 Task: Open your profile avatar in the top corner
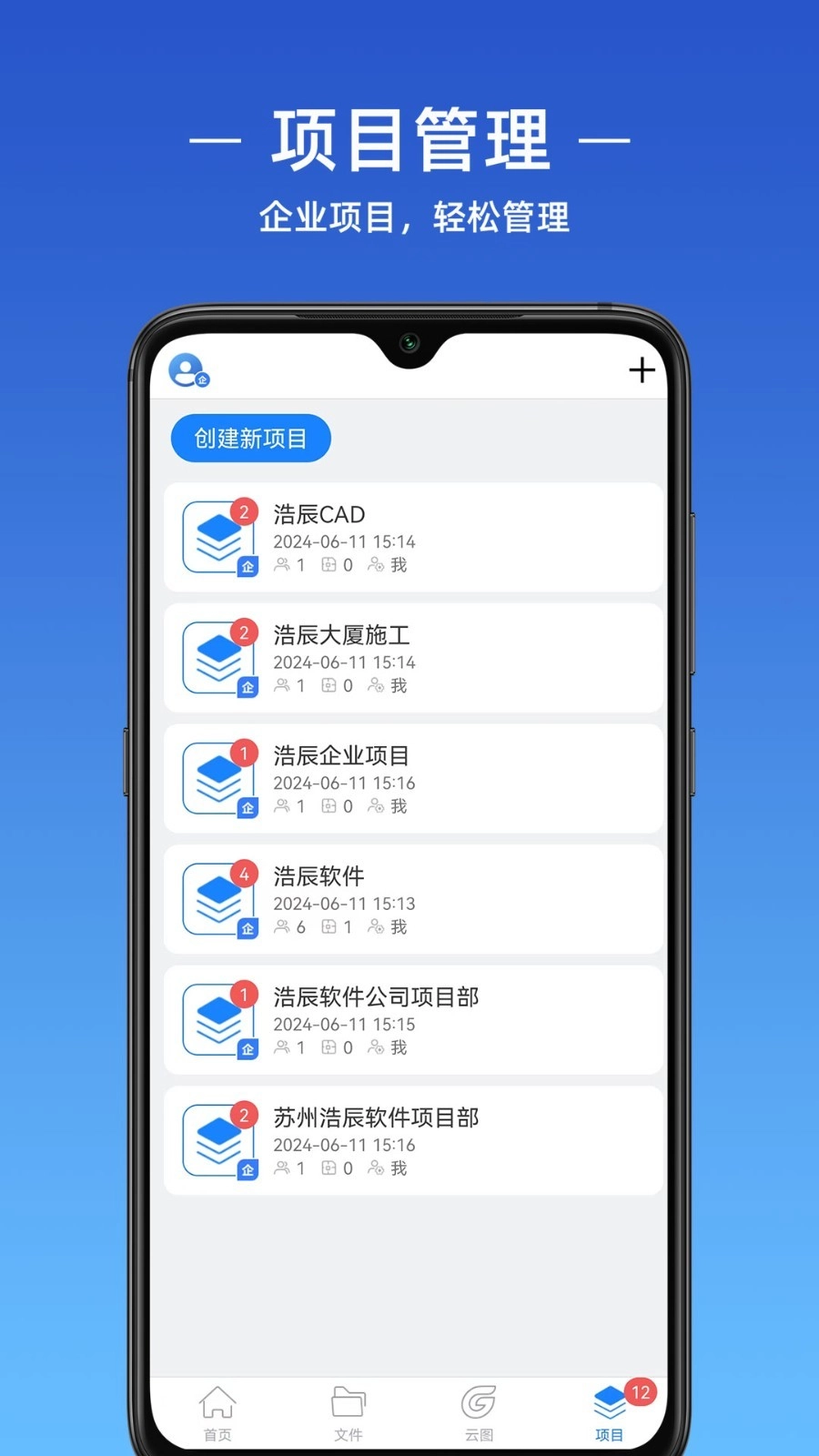tap(188, 370)
